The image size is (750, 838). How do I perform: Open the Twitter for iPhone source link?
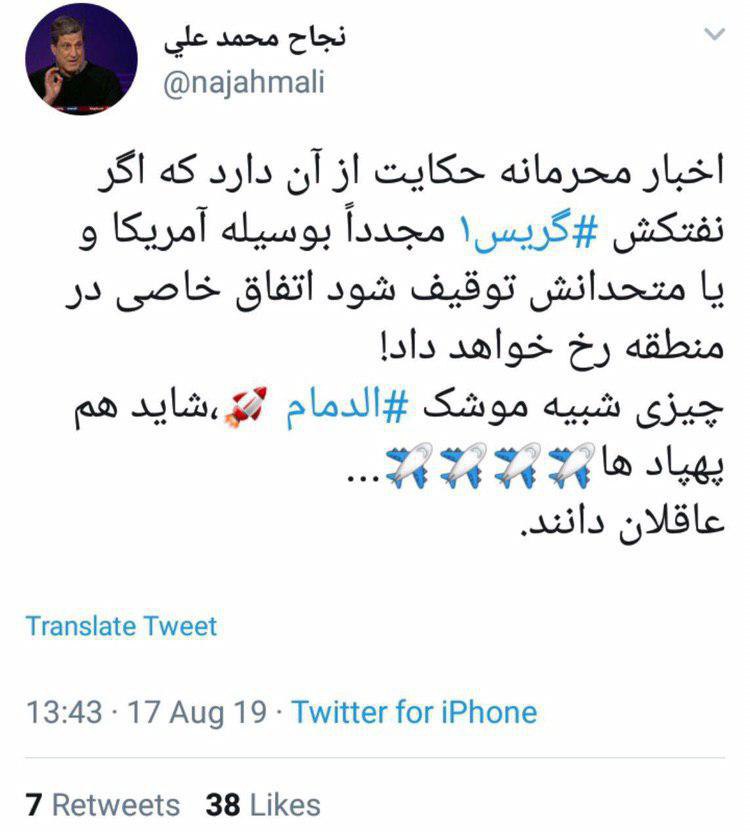click(x=414, y=712)
